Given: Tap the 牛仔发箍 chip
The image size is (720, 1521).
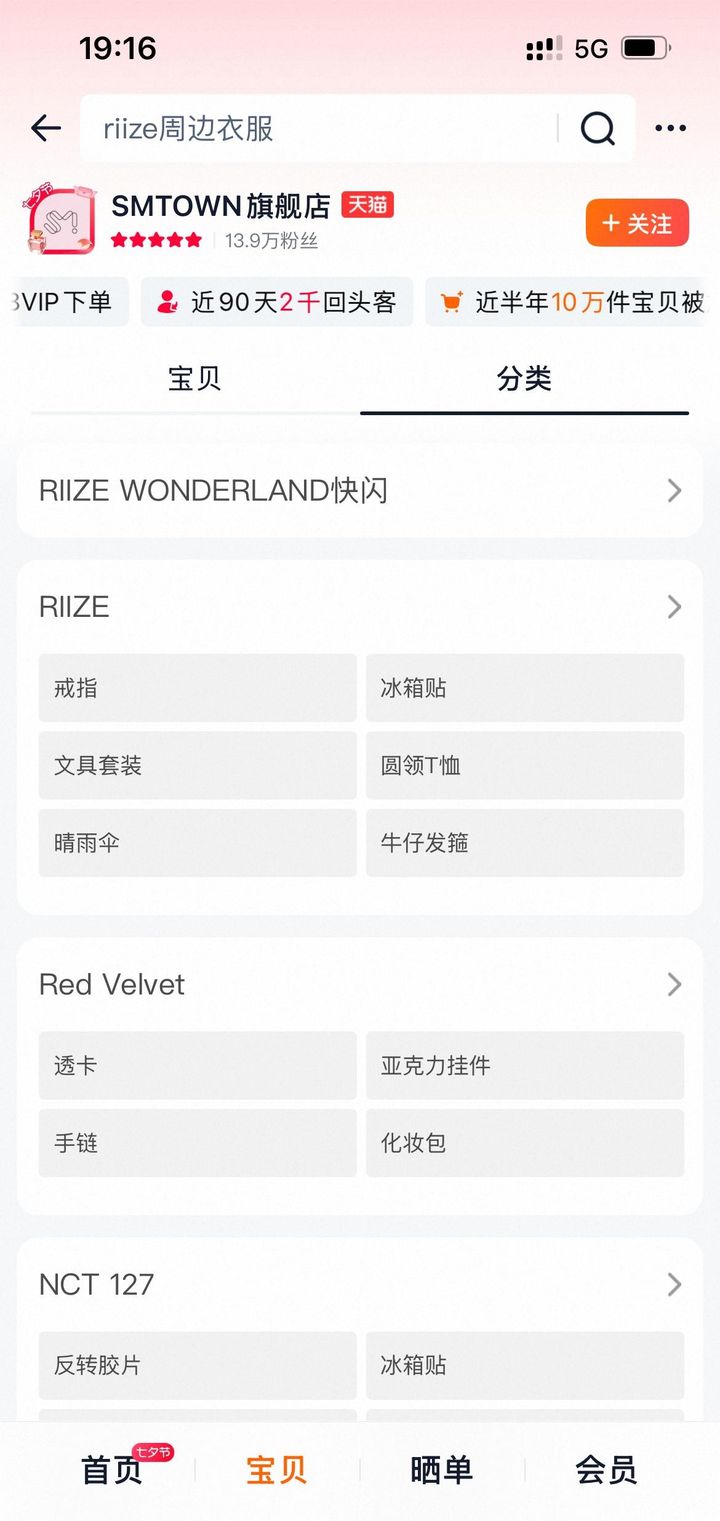Looking at the screenshot, I should [524, 843].
